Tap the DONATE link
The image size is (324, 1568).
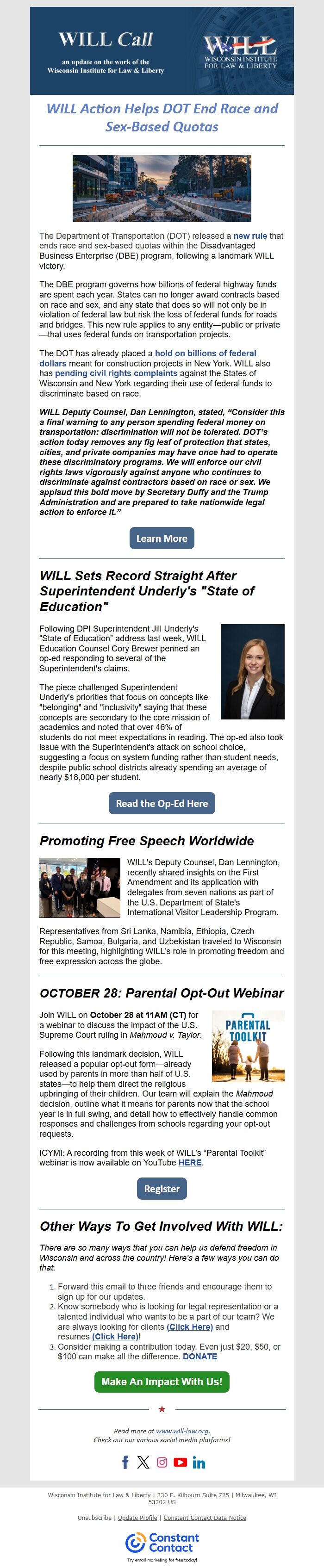tap(200, 1356)
